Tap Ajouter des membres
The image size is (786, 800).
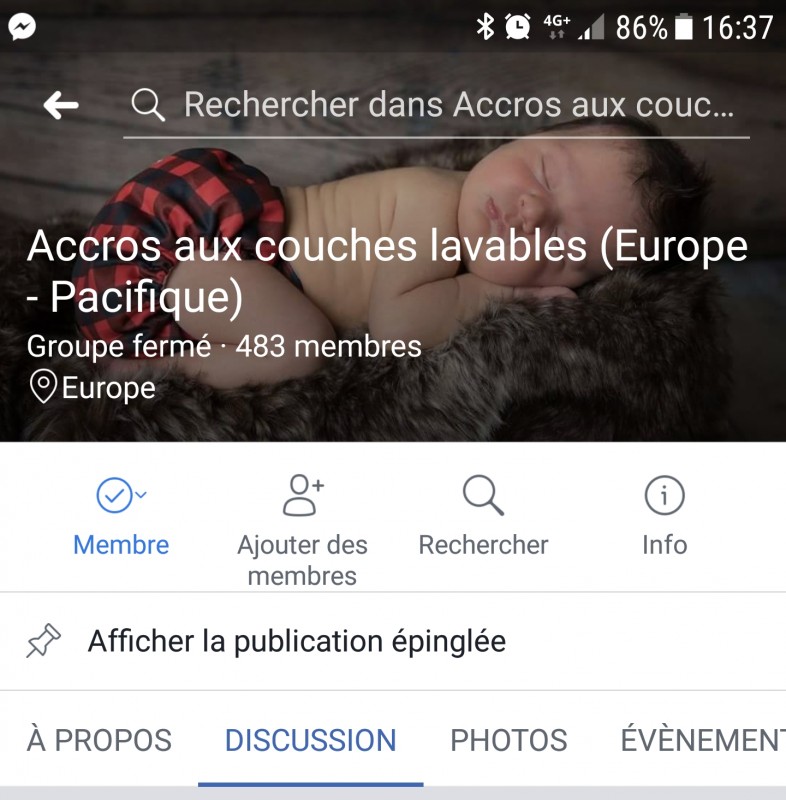pyautogui.click(x=303, y=530)
